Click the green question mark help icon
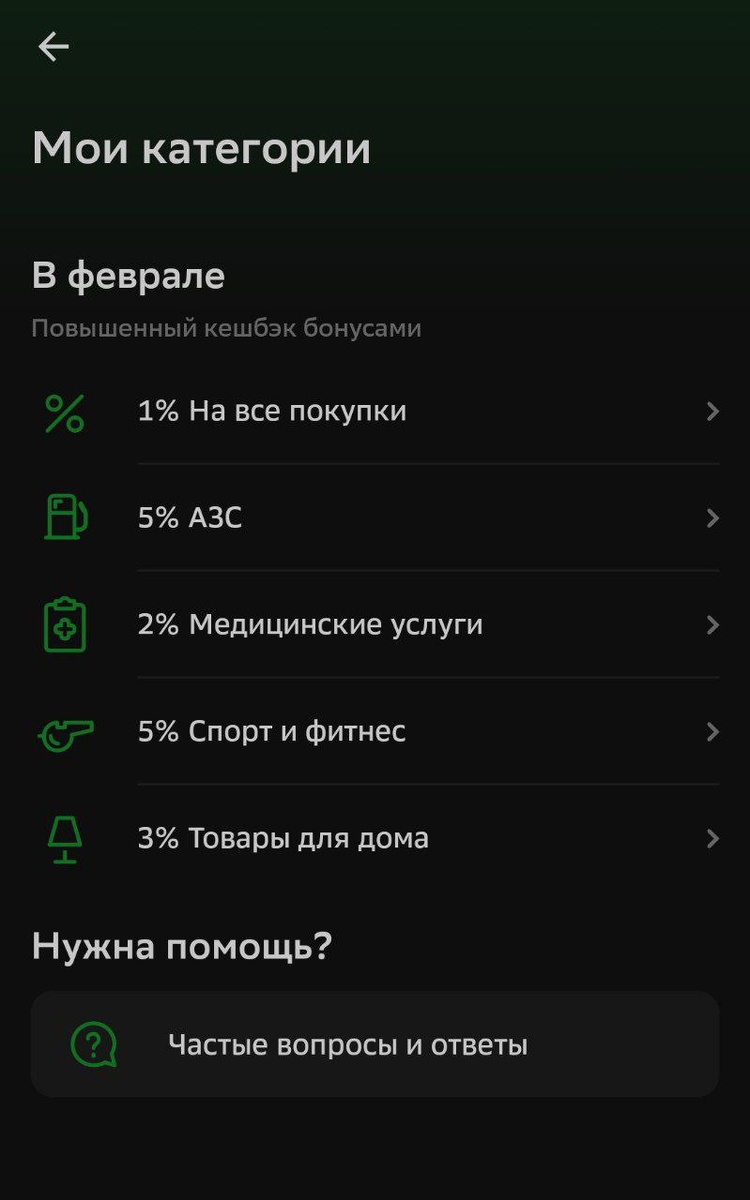Screen dimensions: 750x1200 click(x=93, y=1043)
